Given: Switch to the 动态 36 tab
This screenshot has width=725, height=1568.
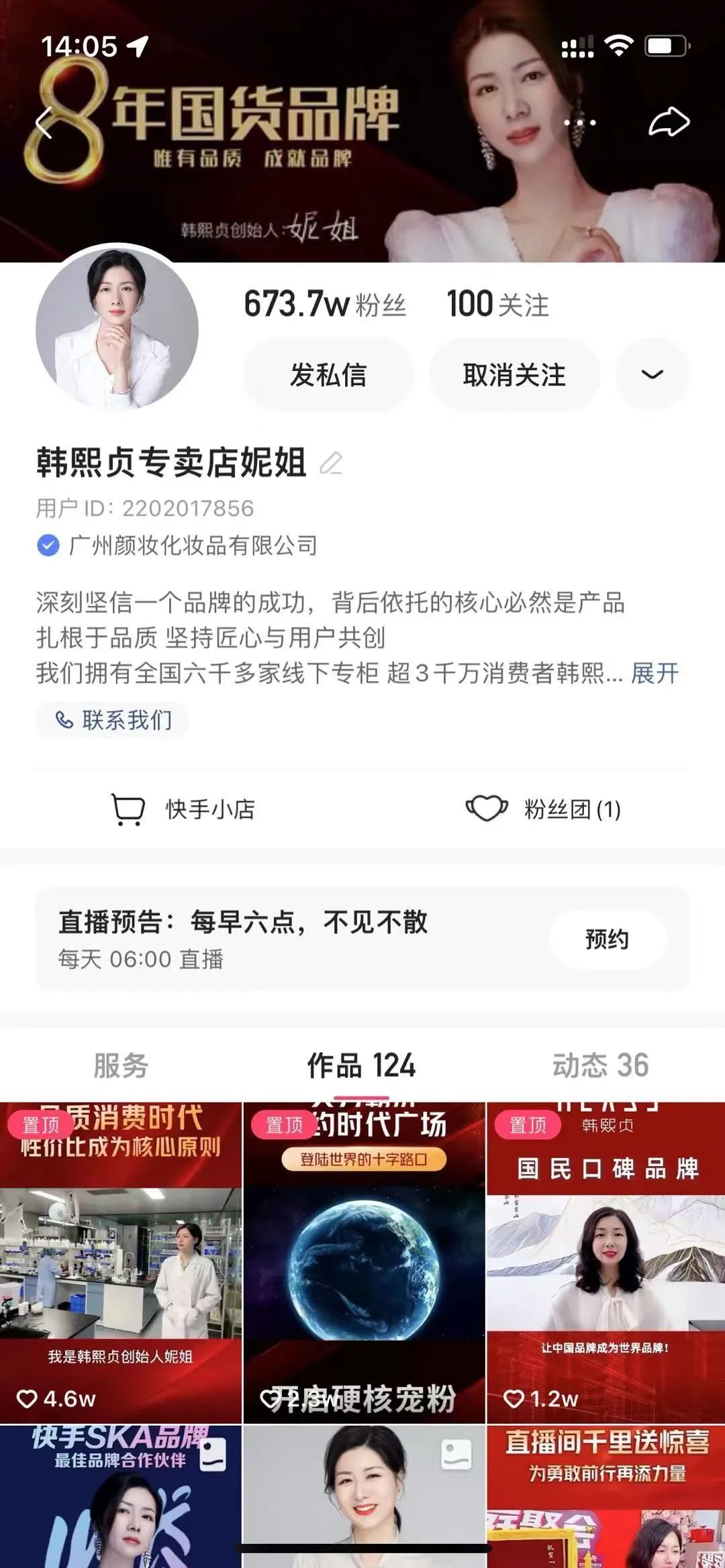Looking at the screenshot, I should (600, 1065).
